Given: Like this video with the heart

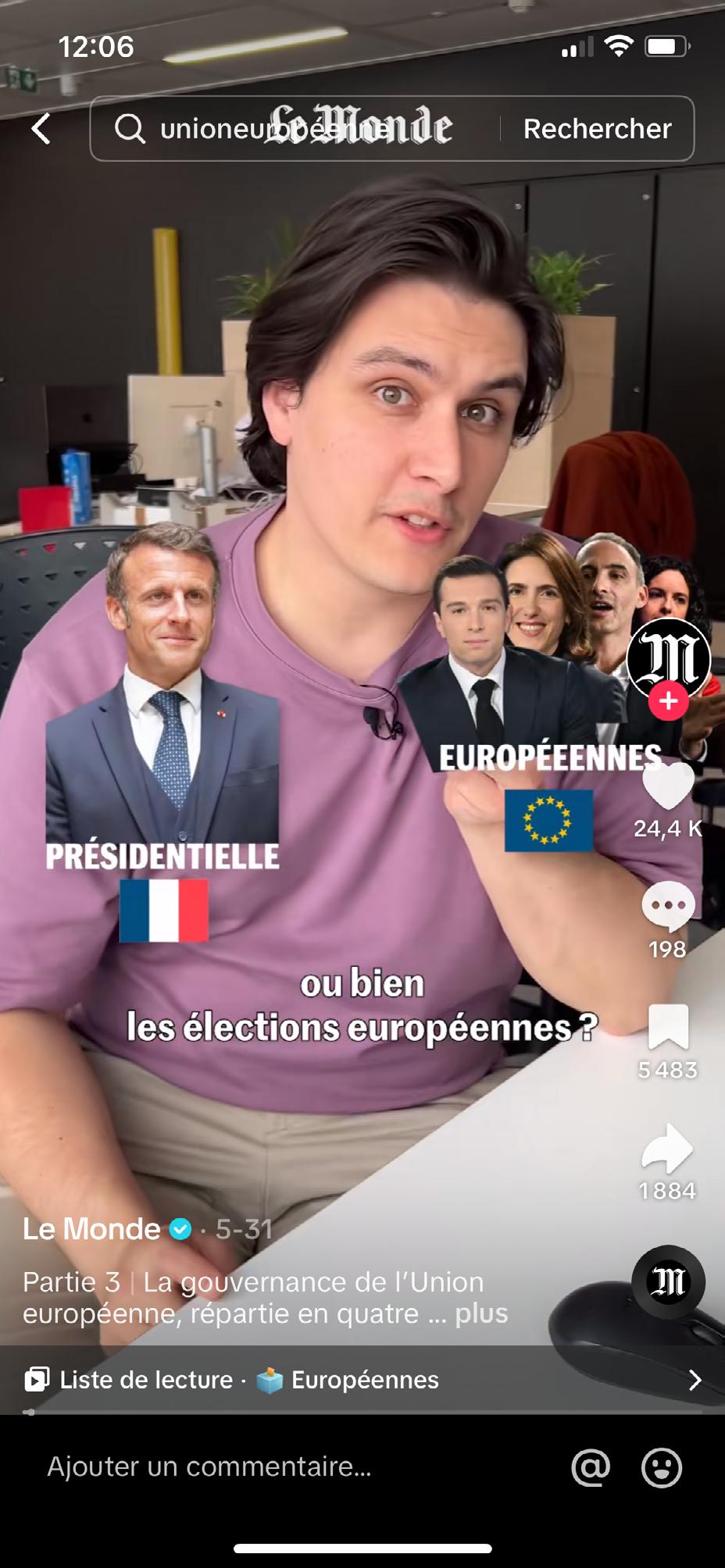Looking at the screenshot, I should tap(668, 786).
